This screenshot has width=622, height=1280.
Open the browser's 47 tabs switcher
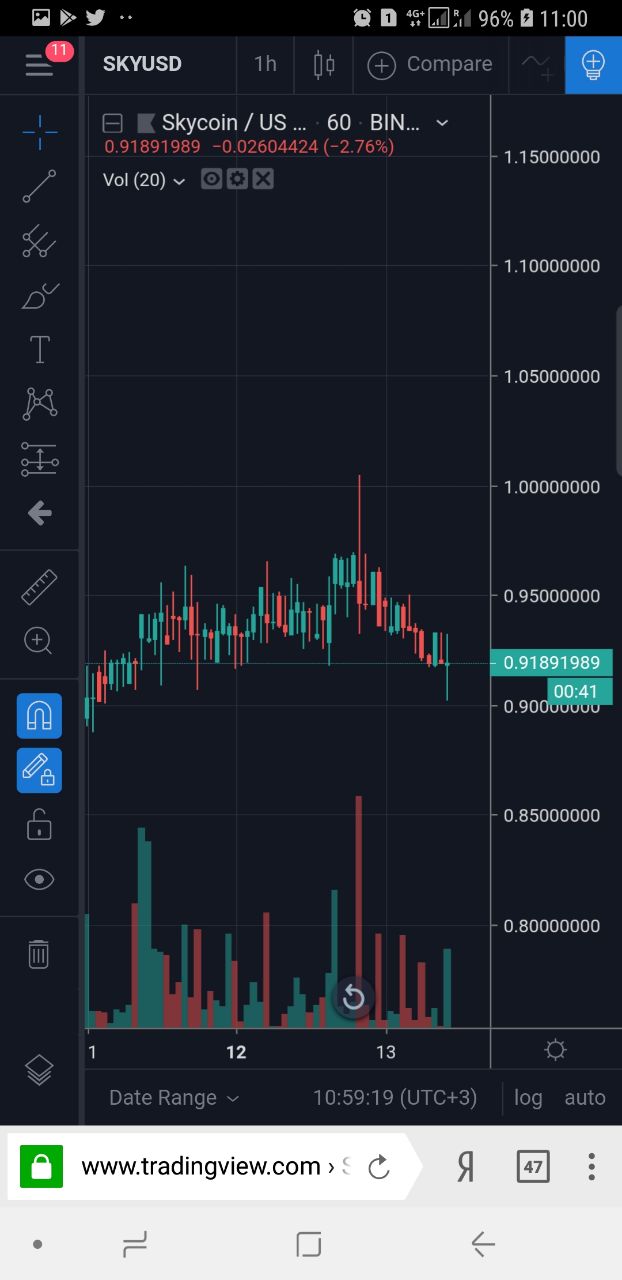[x=533, y=1166]
